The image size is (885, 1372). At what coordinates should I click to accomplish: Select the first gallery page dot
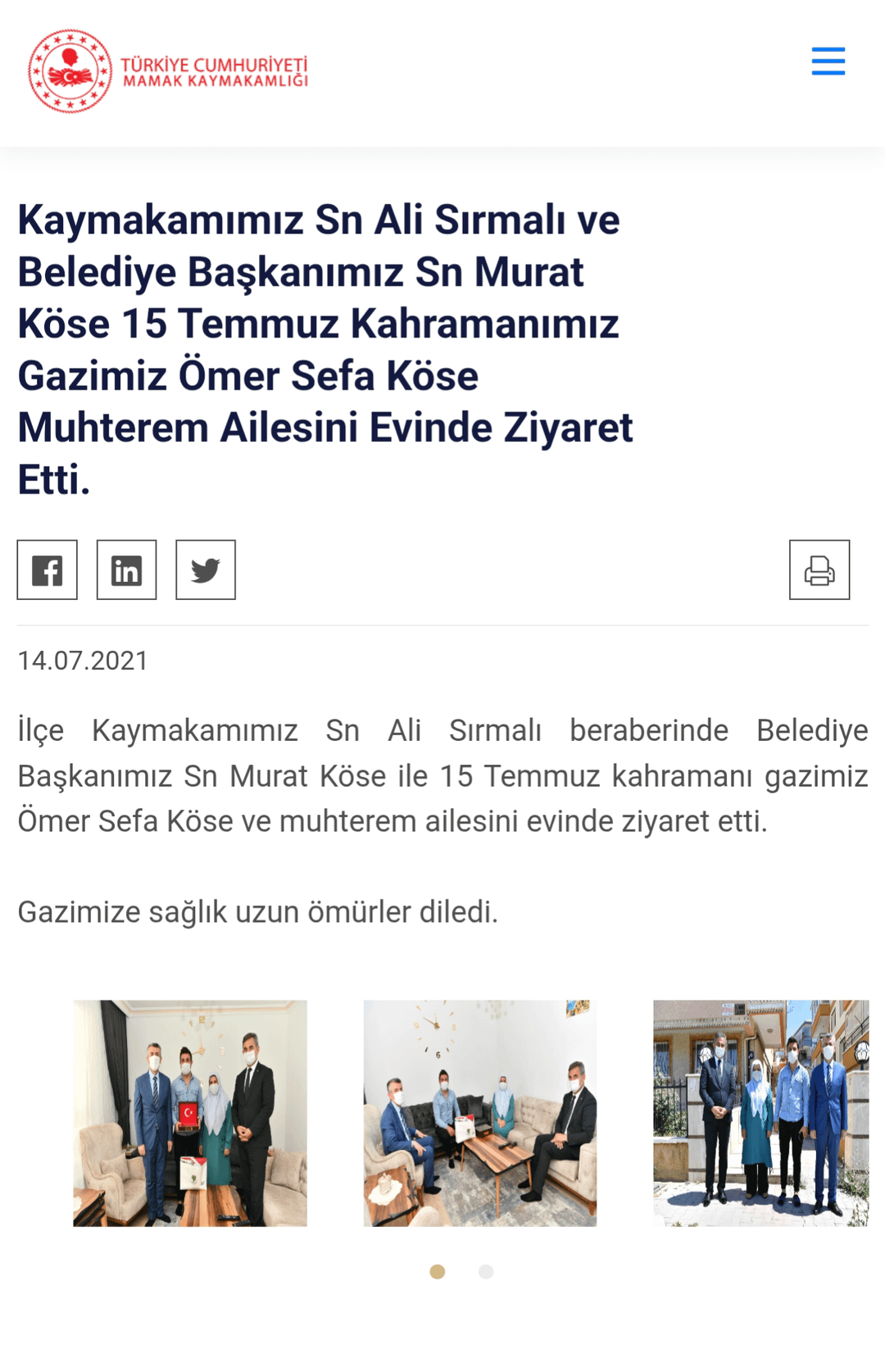(438, 1271)
